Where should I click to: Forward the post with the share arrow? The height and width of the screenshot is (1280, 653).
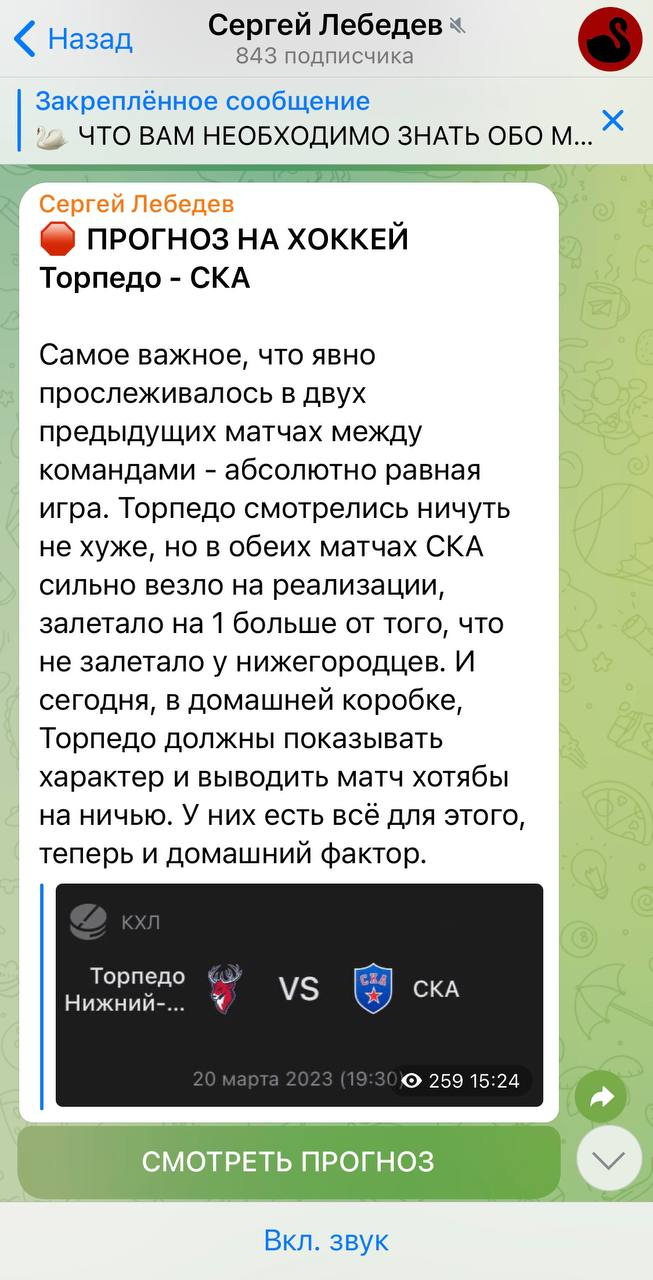(602, 1098)
